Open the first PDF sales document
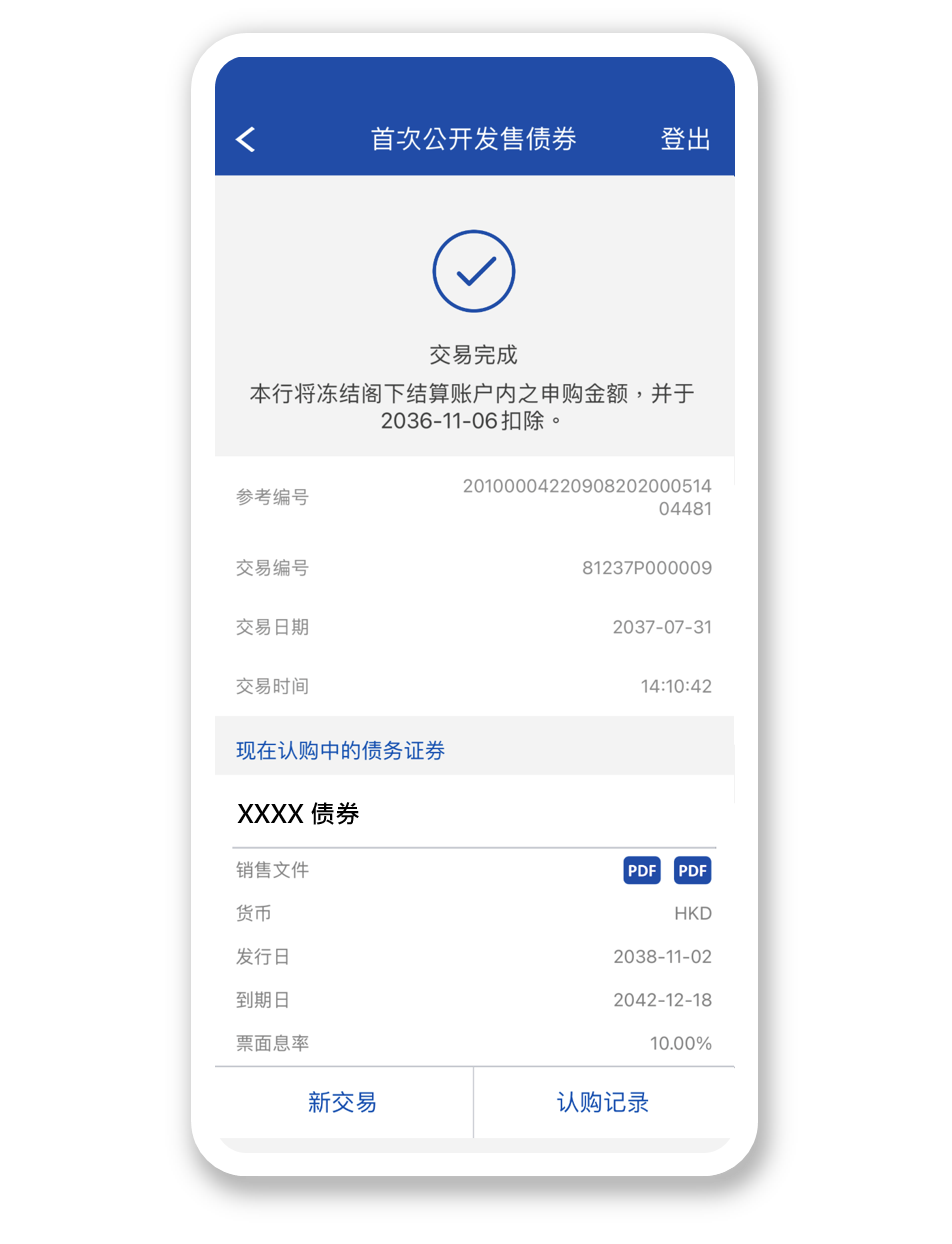 pyautogui.click(x=642, y=870)
